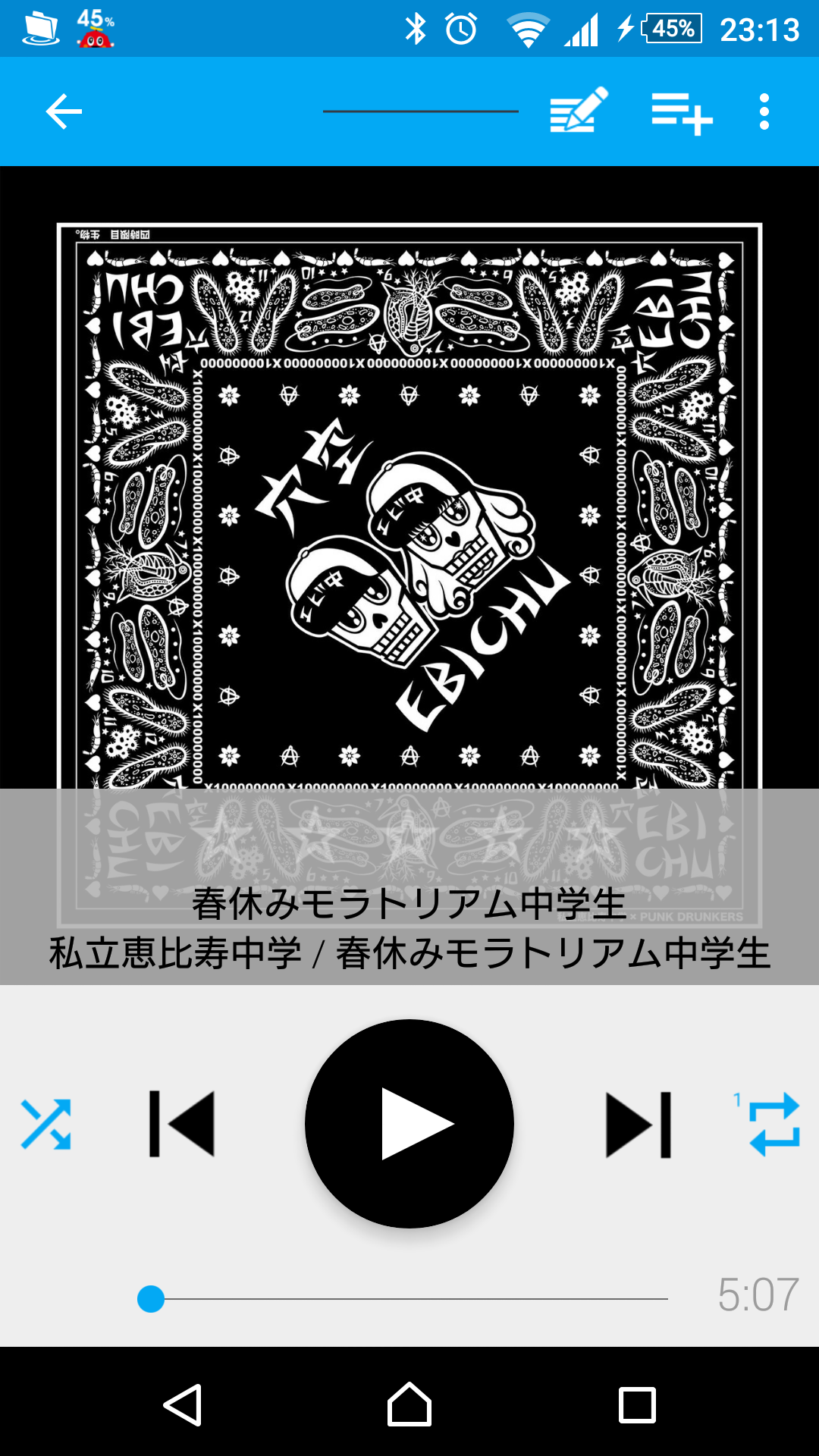Play the current song
Image resolution: width=819 pixels, height=1456 pixels.
coord(409,1124)
